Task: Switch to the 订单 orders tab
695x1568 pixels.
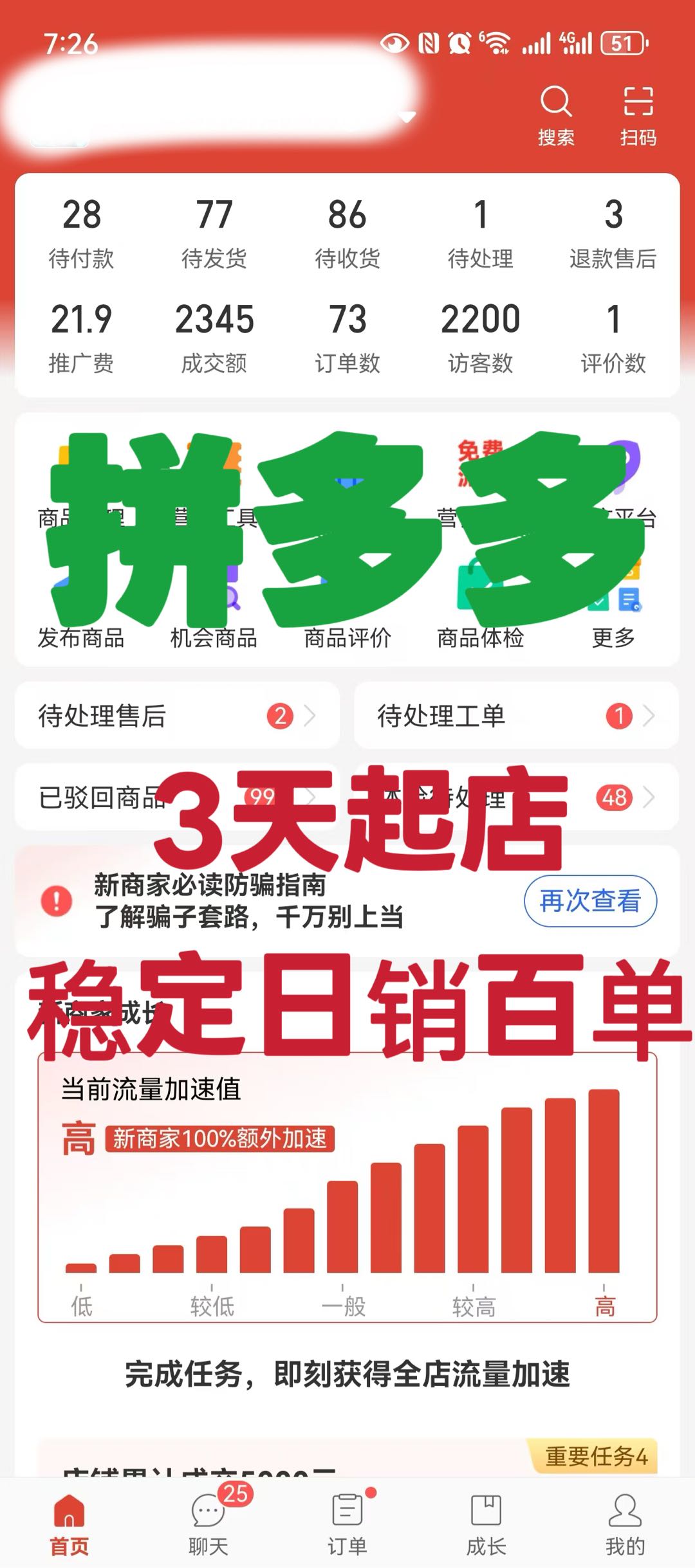Action: (x=347, y=1511)
